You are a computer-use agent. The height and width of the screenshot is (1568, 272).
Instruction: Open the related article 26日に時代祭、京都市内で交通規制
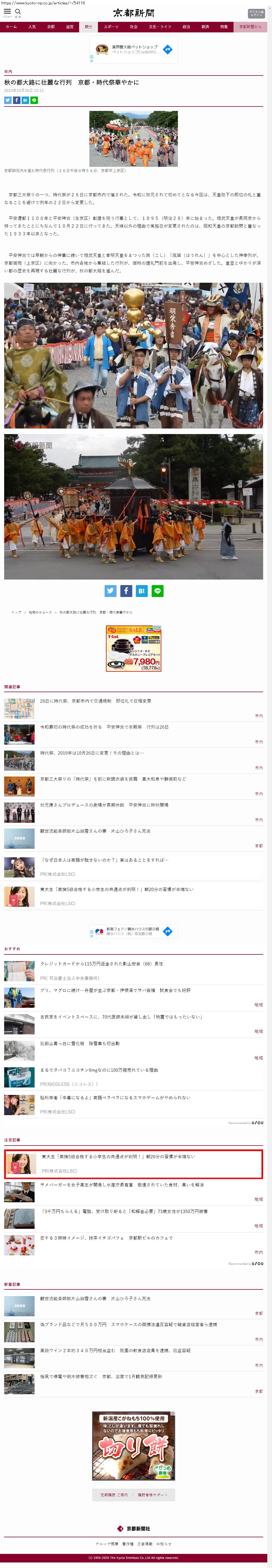(95, 701)
